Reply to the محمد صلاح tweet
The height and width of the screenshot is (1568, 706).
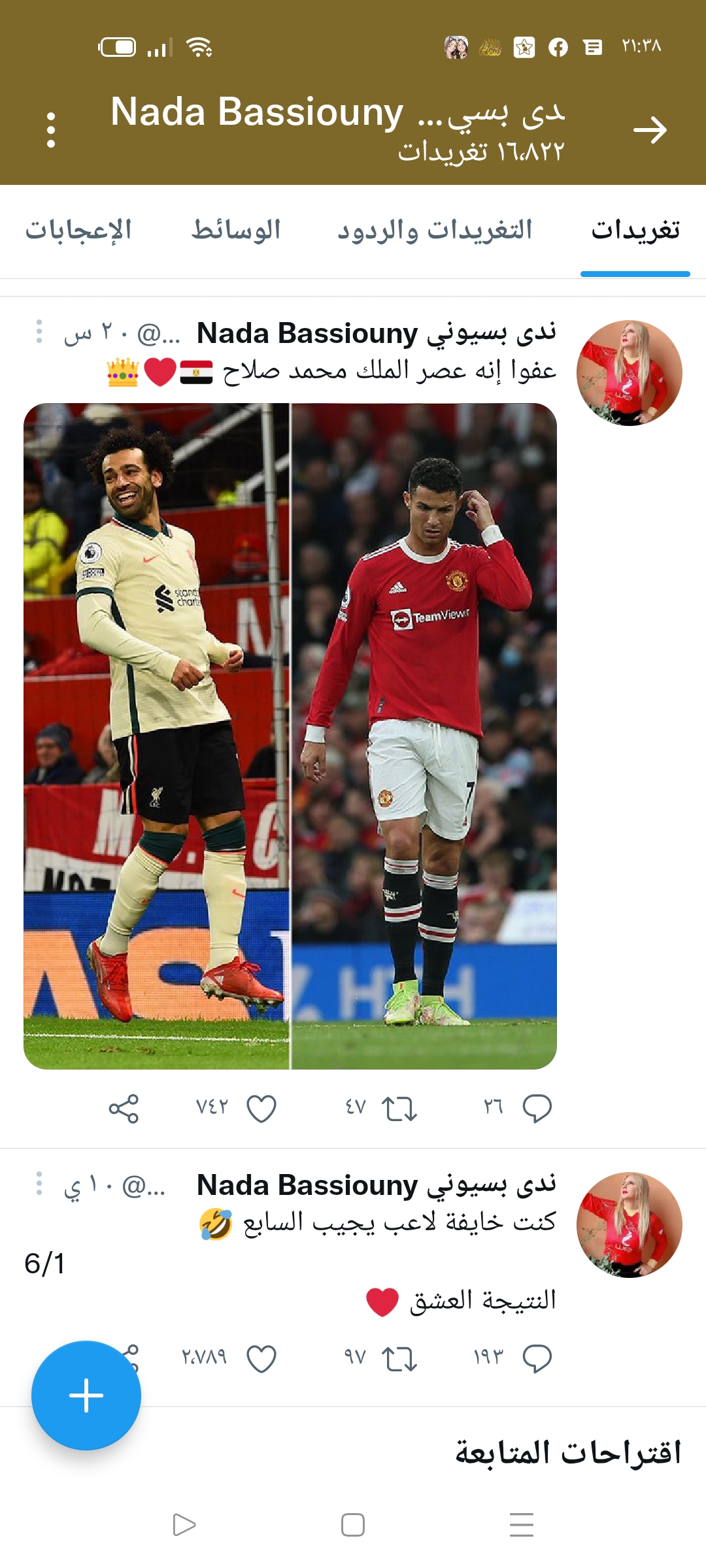537,1108
